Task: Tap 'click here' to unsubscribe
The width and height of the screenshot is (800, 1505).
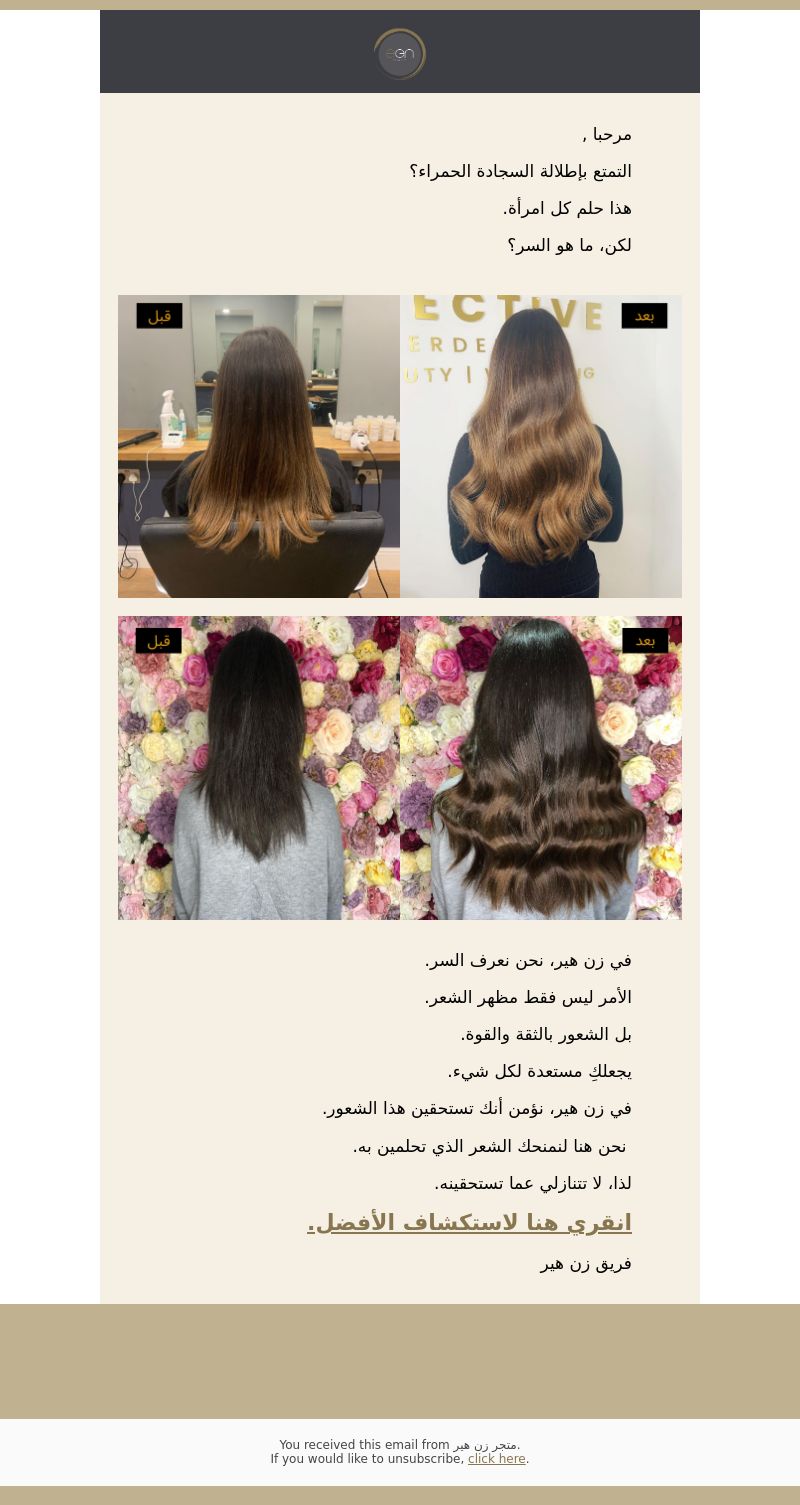Action: (496, 1459)
